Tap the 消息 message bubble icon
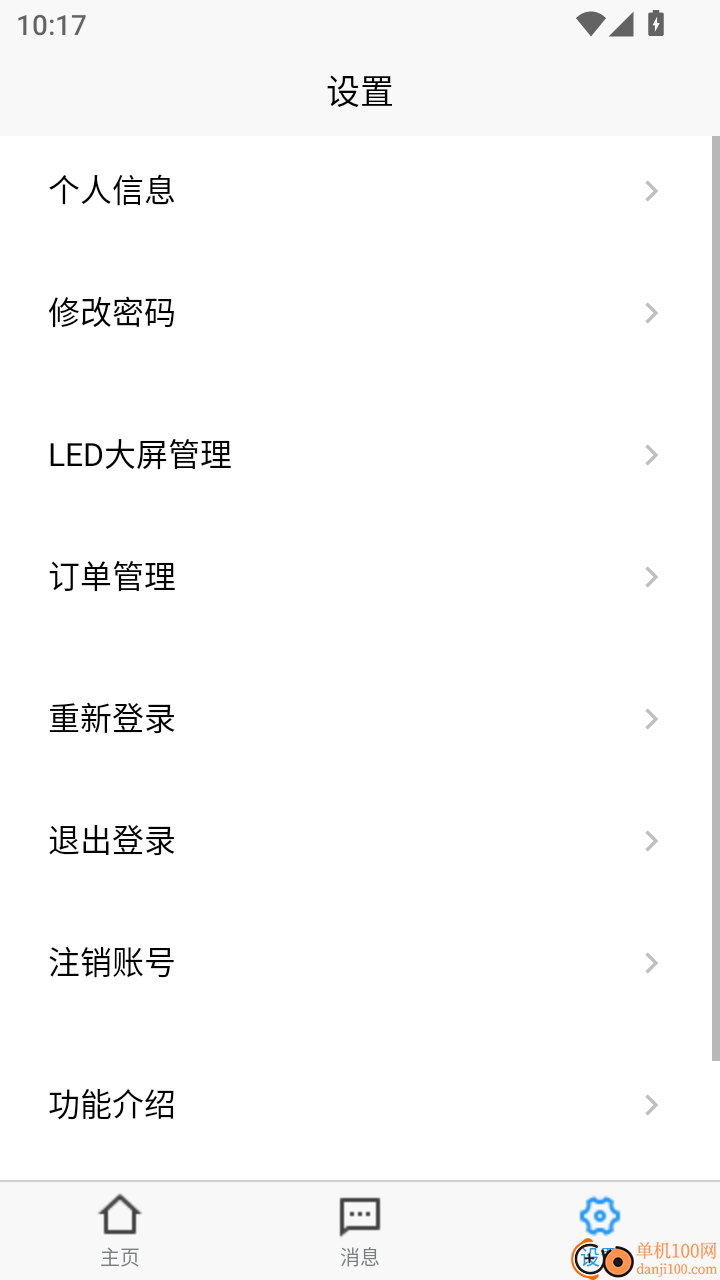This screenshot has height=1280, width=720. pos(359,1213)
